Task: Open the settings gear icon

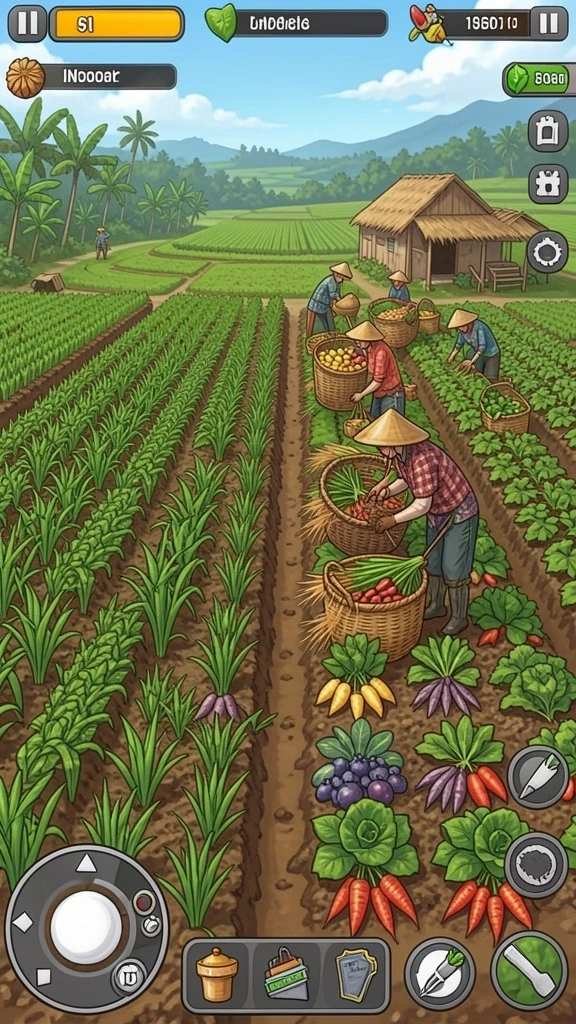Action: pyautogui.click(x=547, y=251)
